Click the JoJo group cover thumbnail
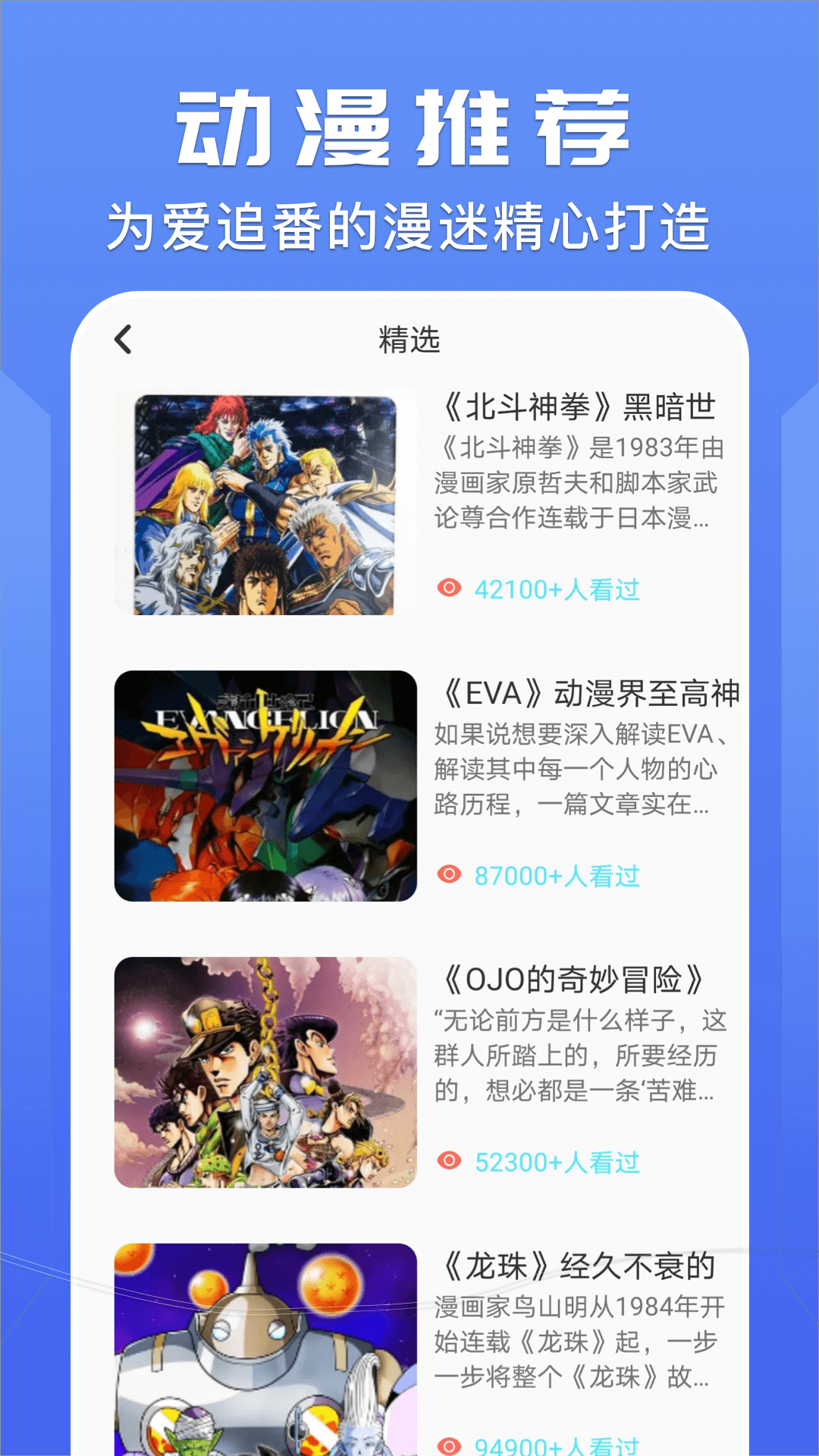 tap(267, 1069)
